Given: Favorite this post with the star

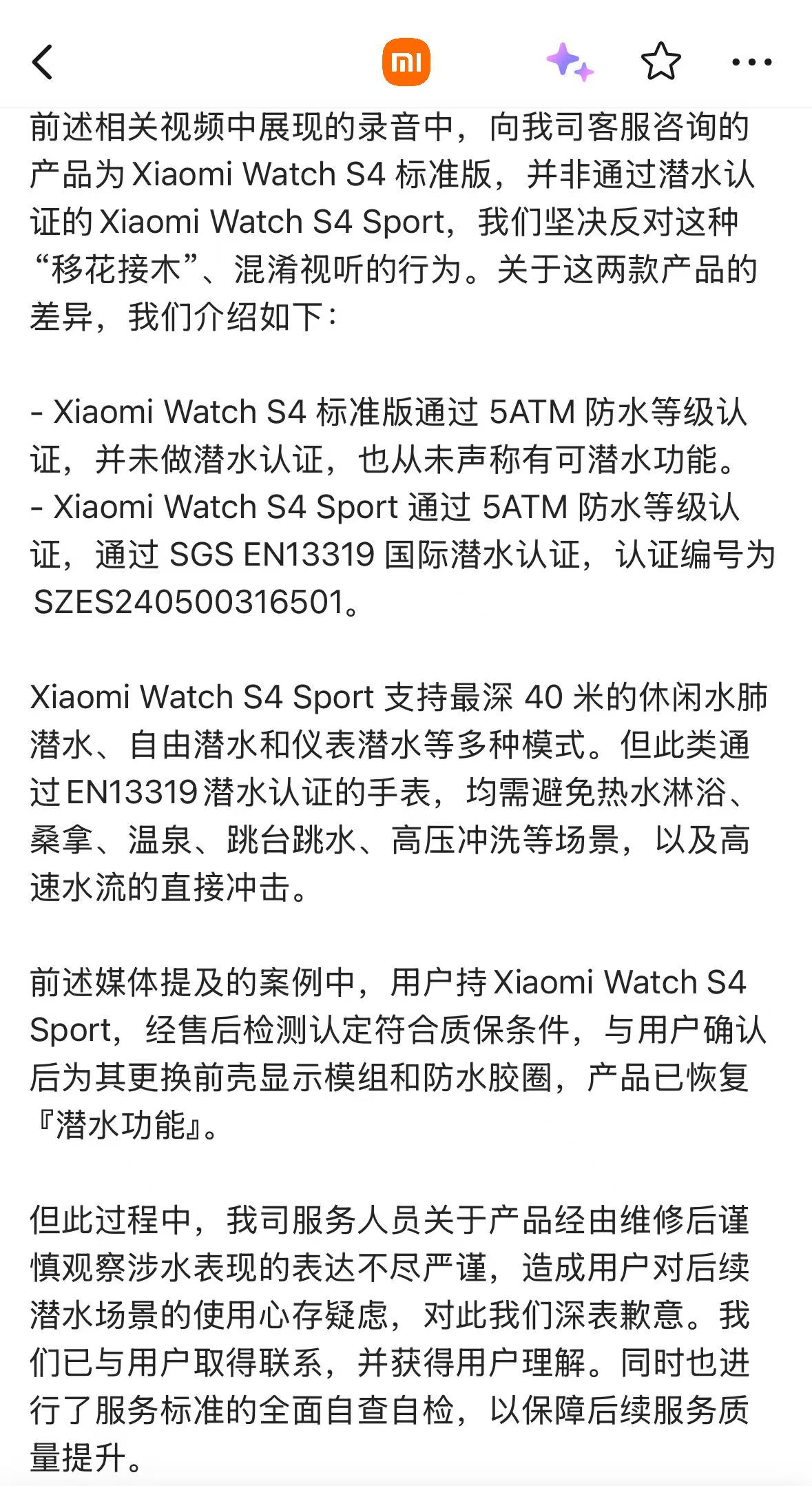Looking at the screenshot, I should [x=660, y=61].
